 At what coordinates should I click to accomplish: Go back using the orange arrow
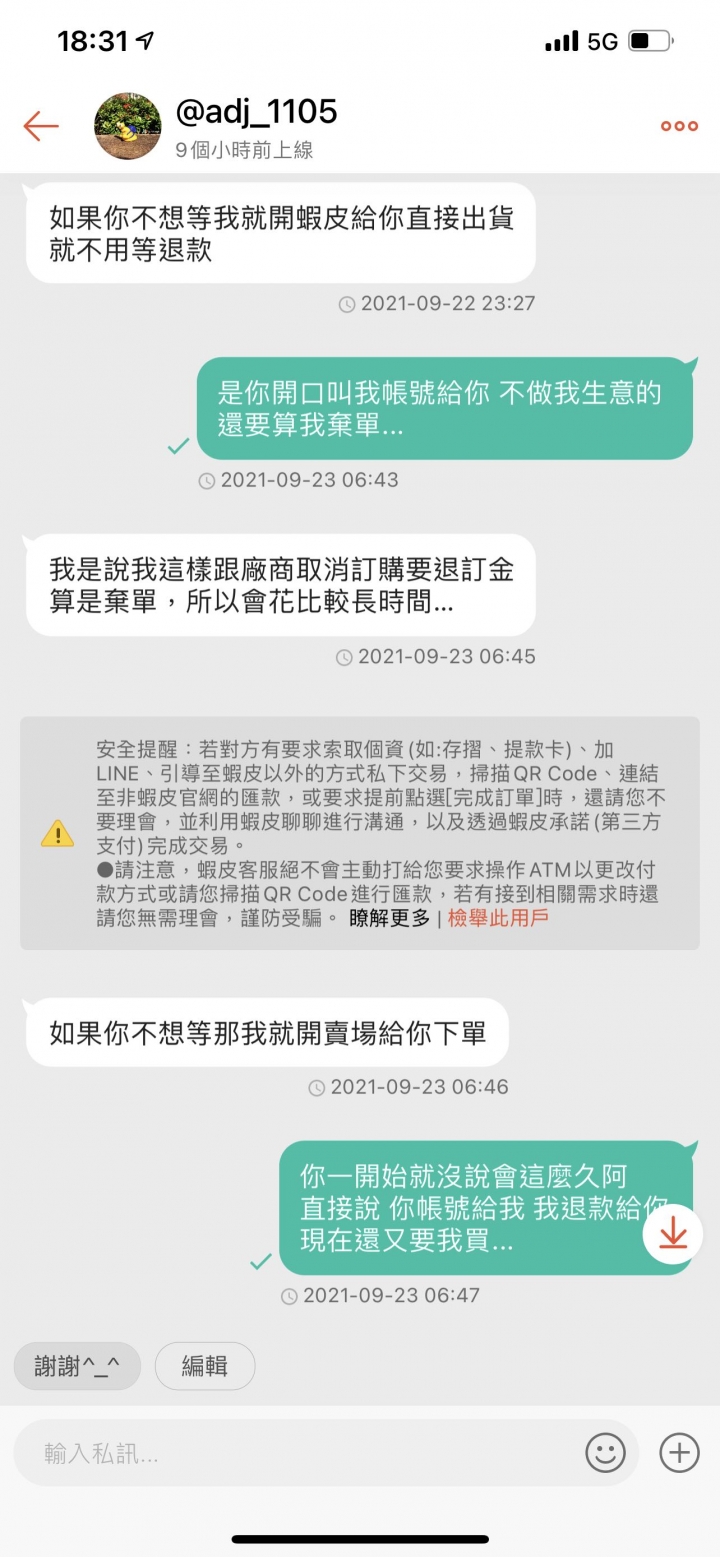40,126
